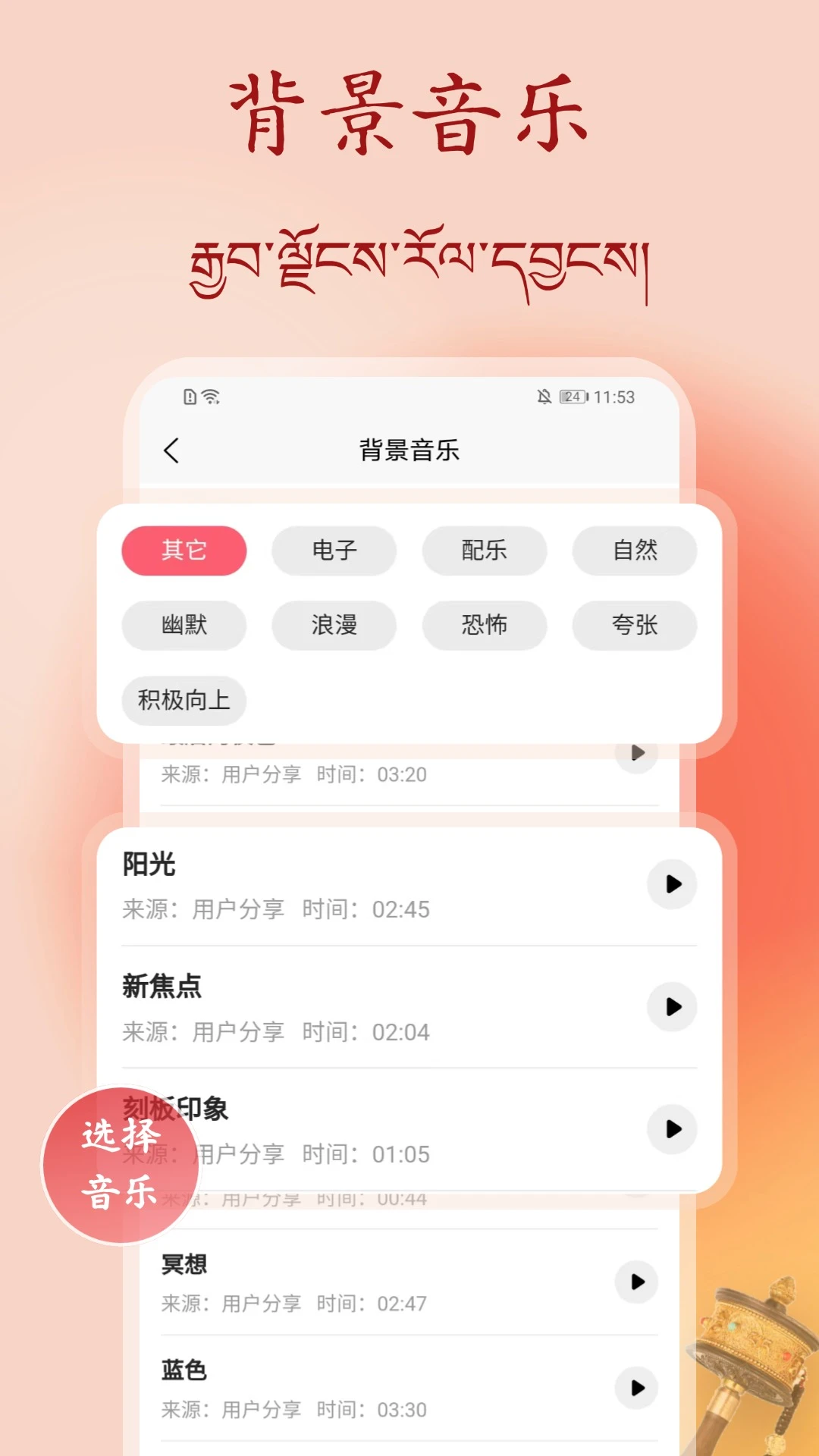Select the 自然 category filter
The image size is (819, 1456).
click(634, 551)
